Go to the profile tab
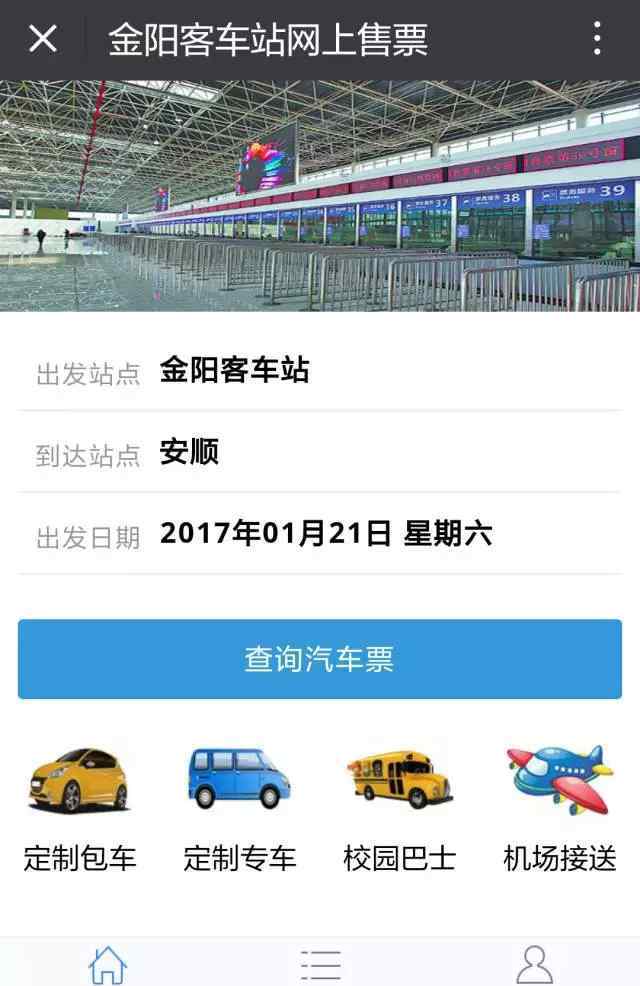This screenshot has width=640, height=986. coord(534,963)
